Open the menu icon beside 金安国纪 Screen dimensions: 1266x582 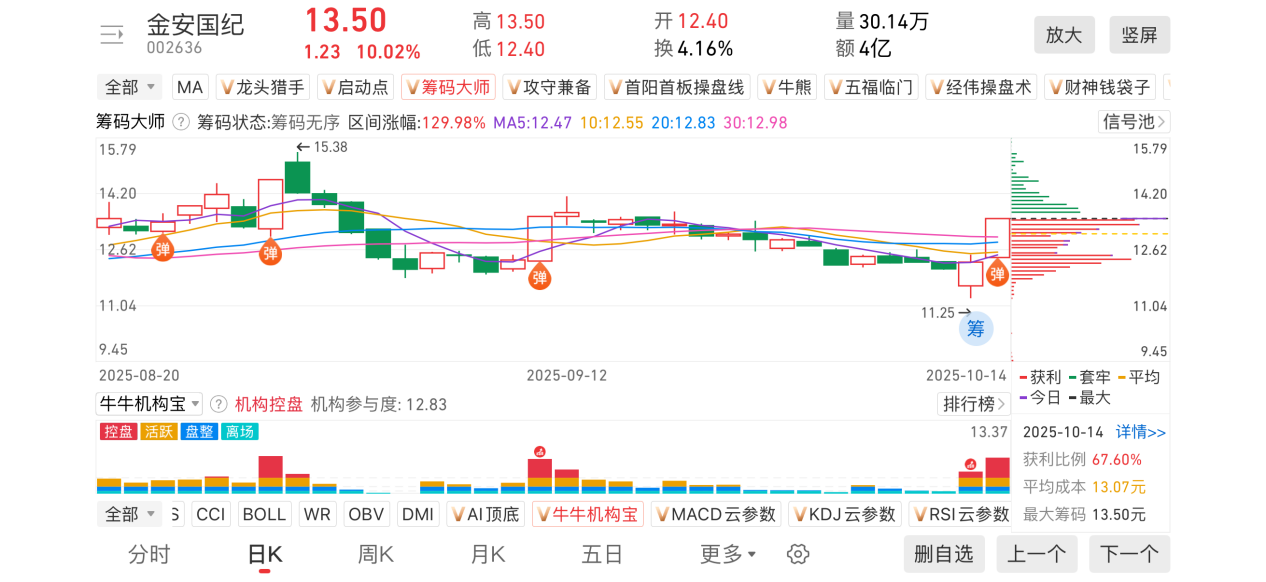pos(112,36)
